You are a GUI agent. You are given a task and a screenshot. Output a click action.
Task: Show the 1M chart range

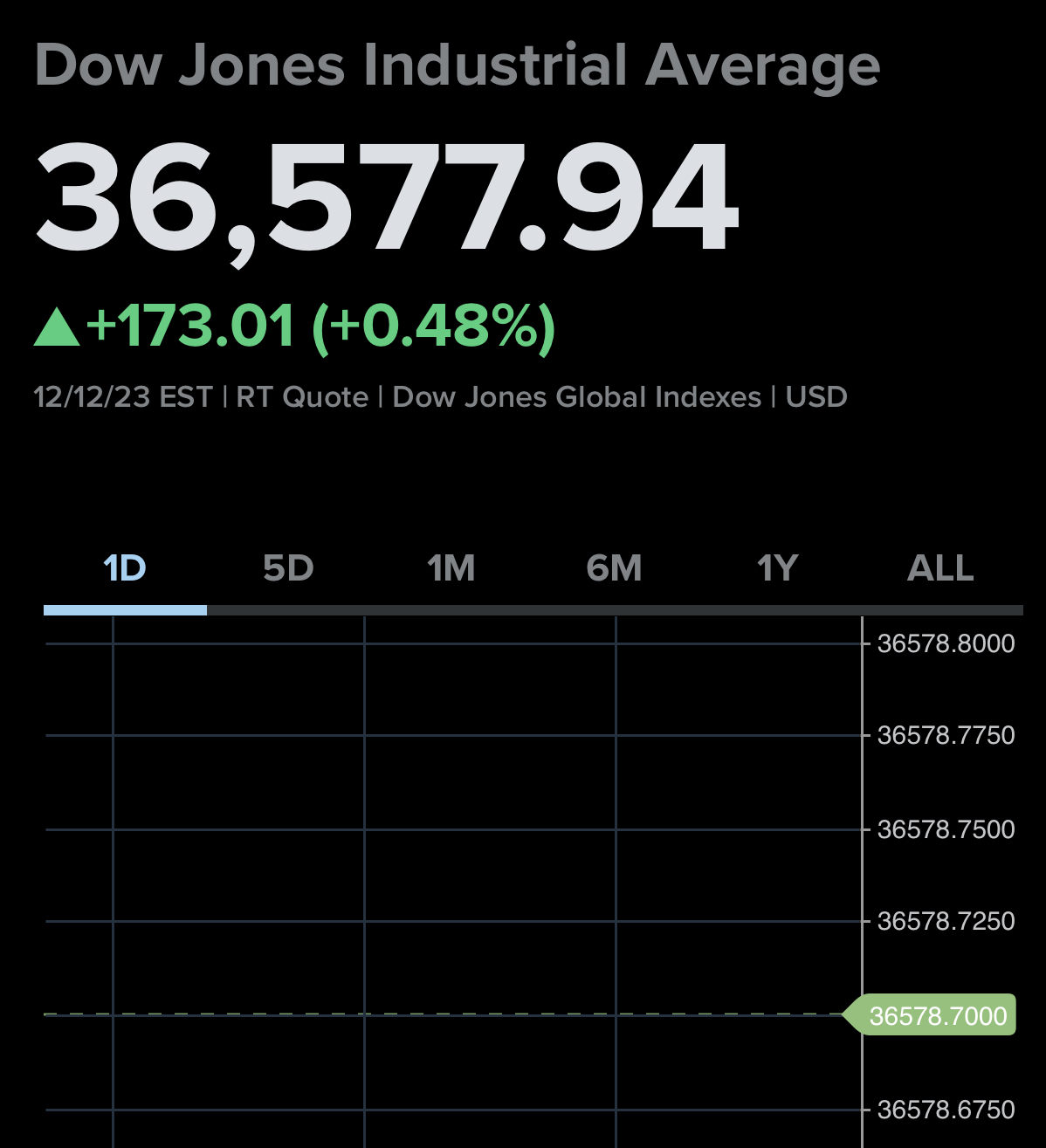click(x=451, y=569)
